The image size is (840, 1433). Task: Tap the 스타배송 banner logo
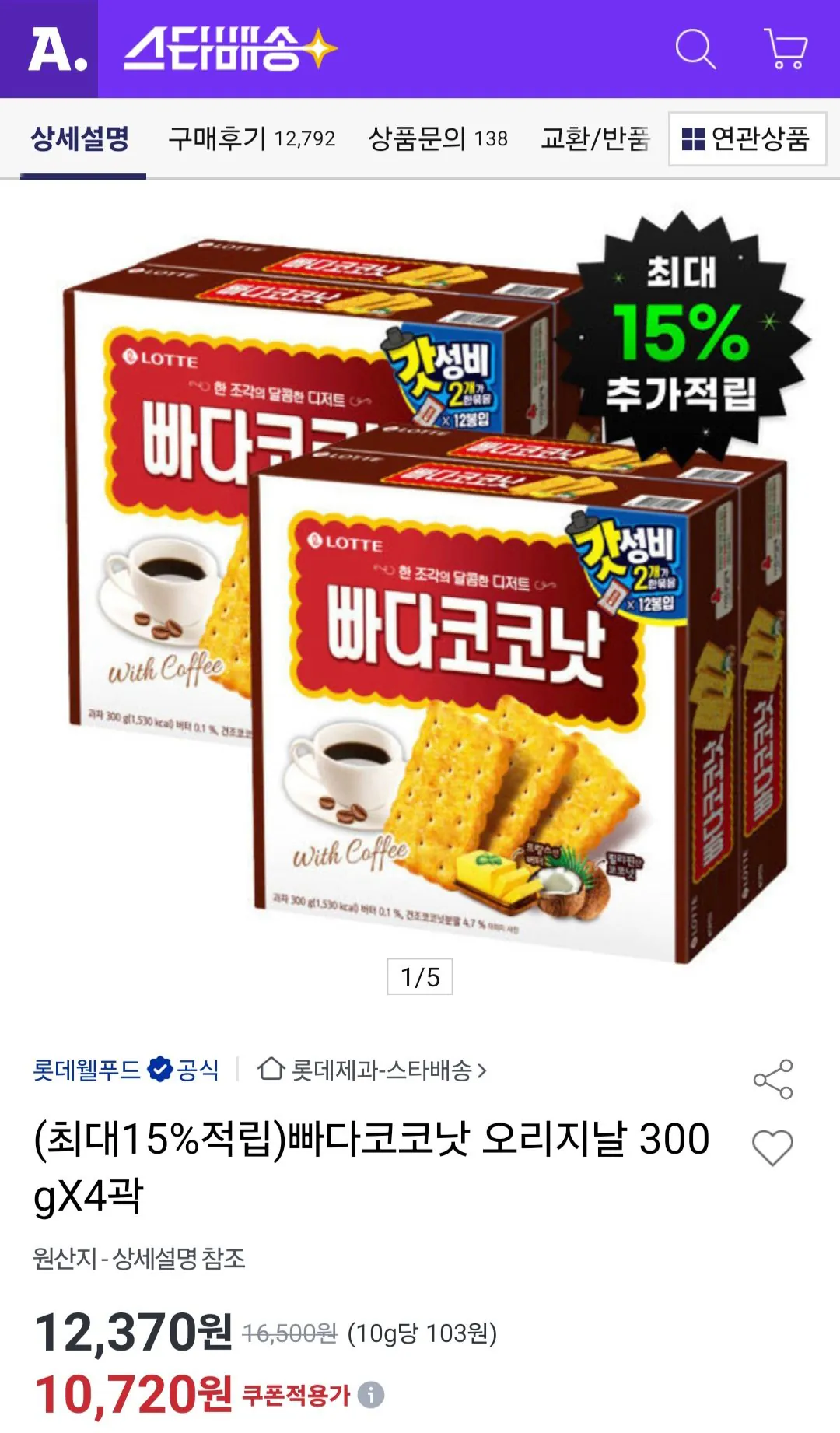(226, 48)
